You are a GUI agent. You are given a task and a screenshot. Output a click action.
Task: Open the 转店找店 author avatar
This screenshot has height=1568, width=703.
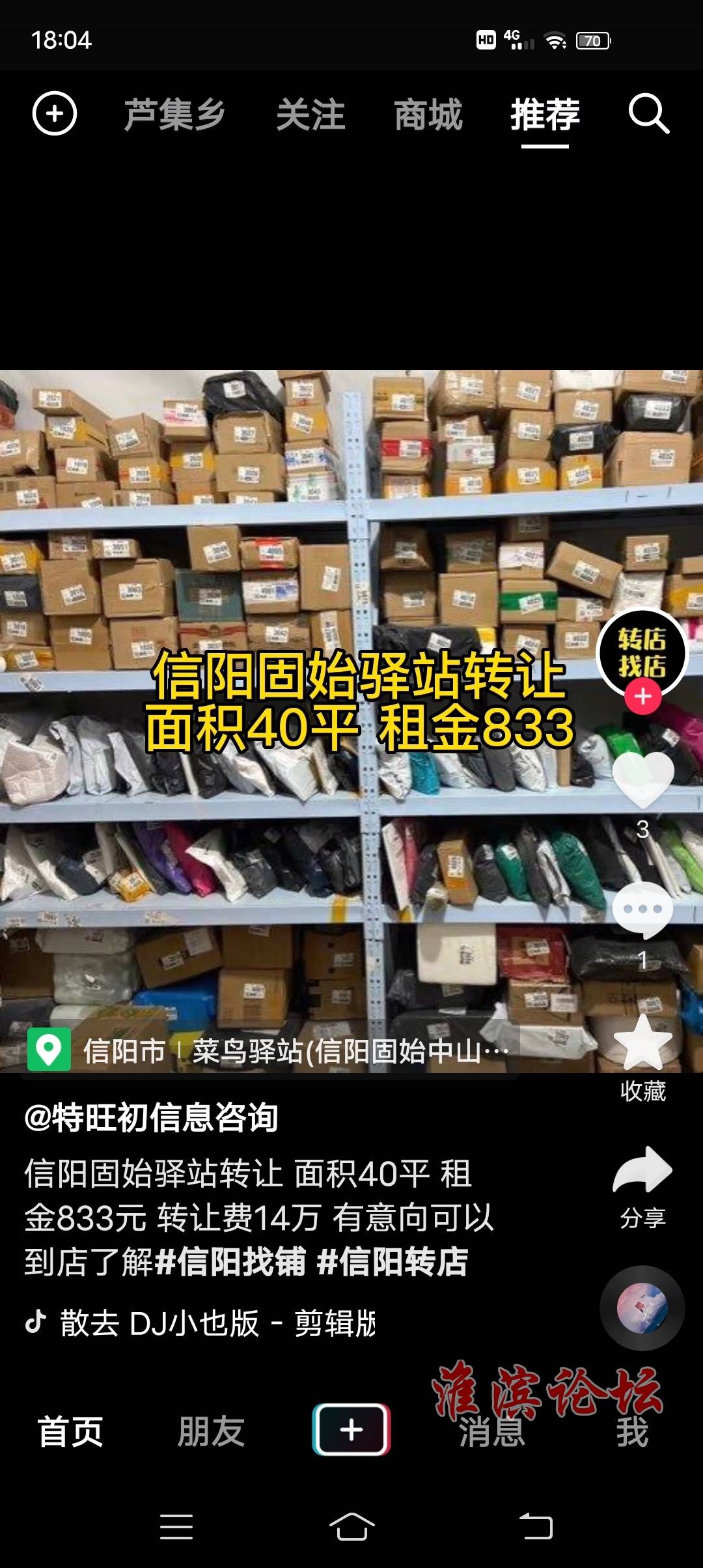point(642,652)
